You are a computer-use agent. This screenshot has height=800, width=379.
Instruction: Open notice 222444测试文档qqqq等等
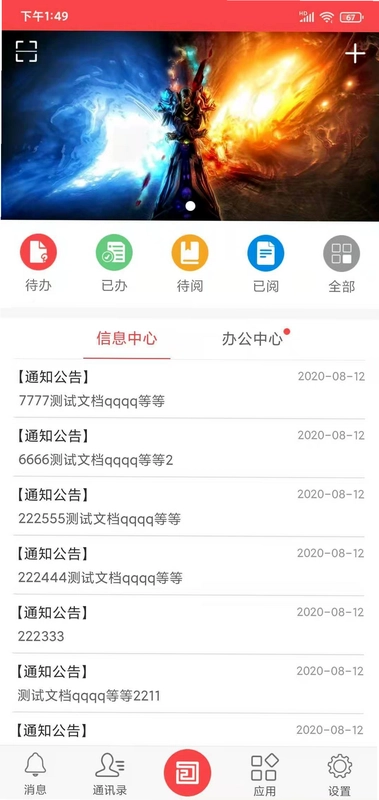click(x=189, y=566)
